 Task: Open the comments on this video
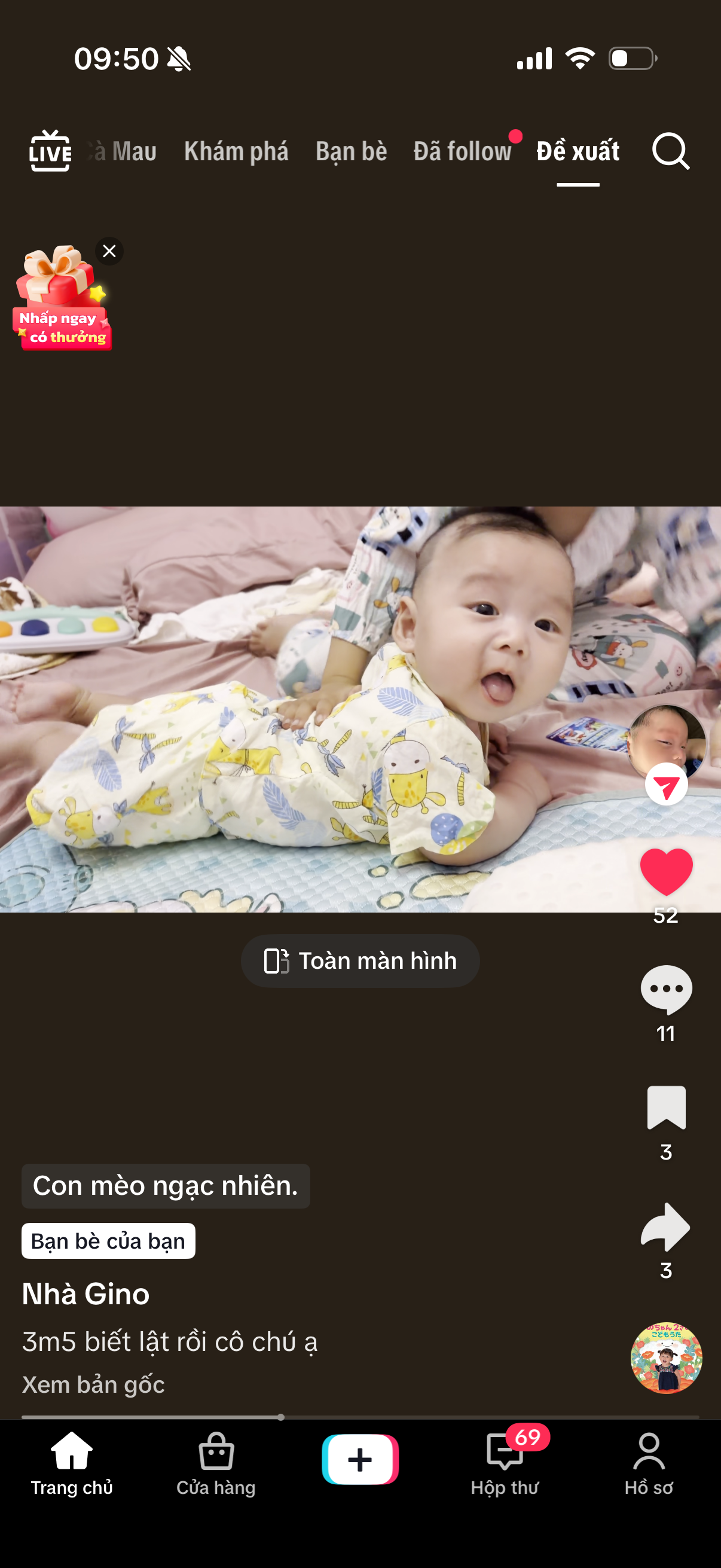(666, 990)
